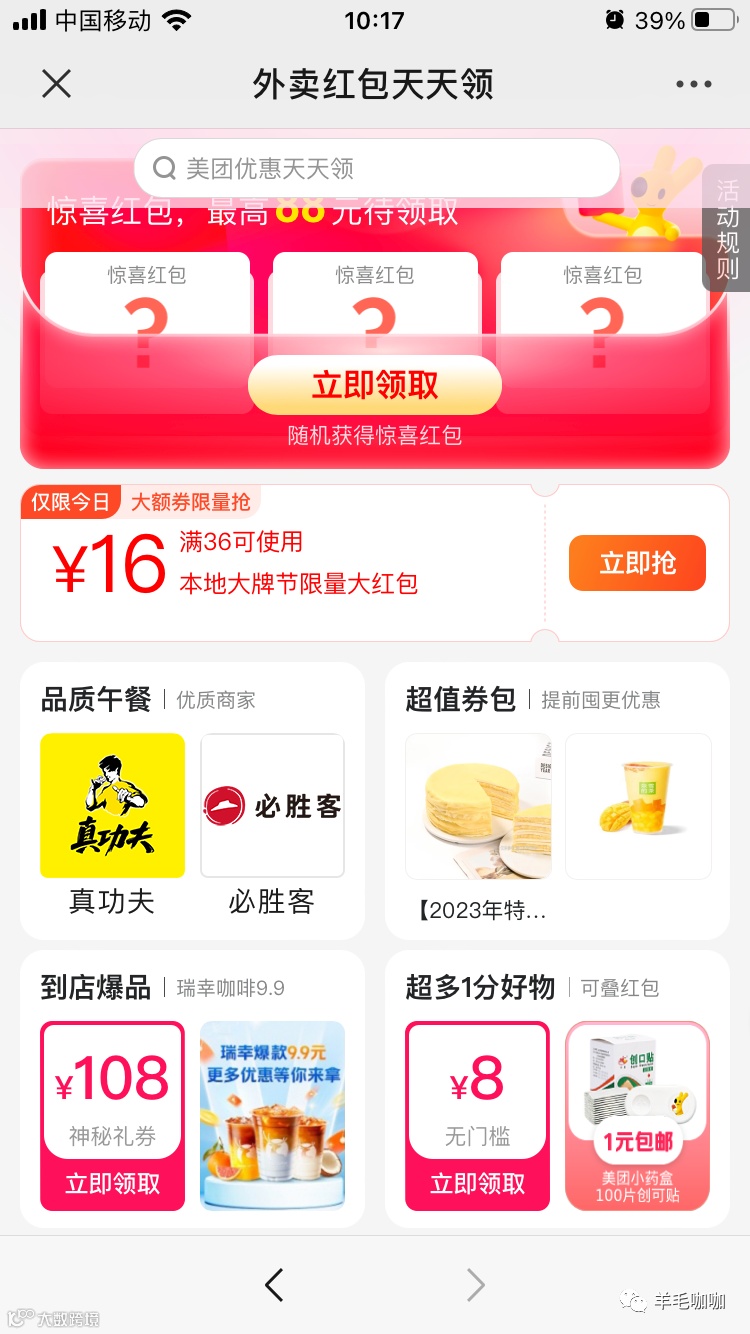
Task: View the mango drink coupon pack
Action: click(638, 806)
